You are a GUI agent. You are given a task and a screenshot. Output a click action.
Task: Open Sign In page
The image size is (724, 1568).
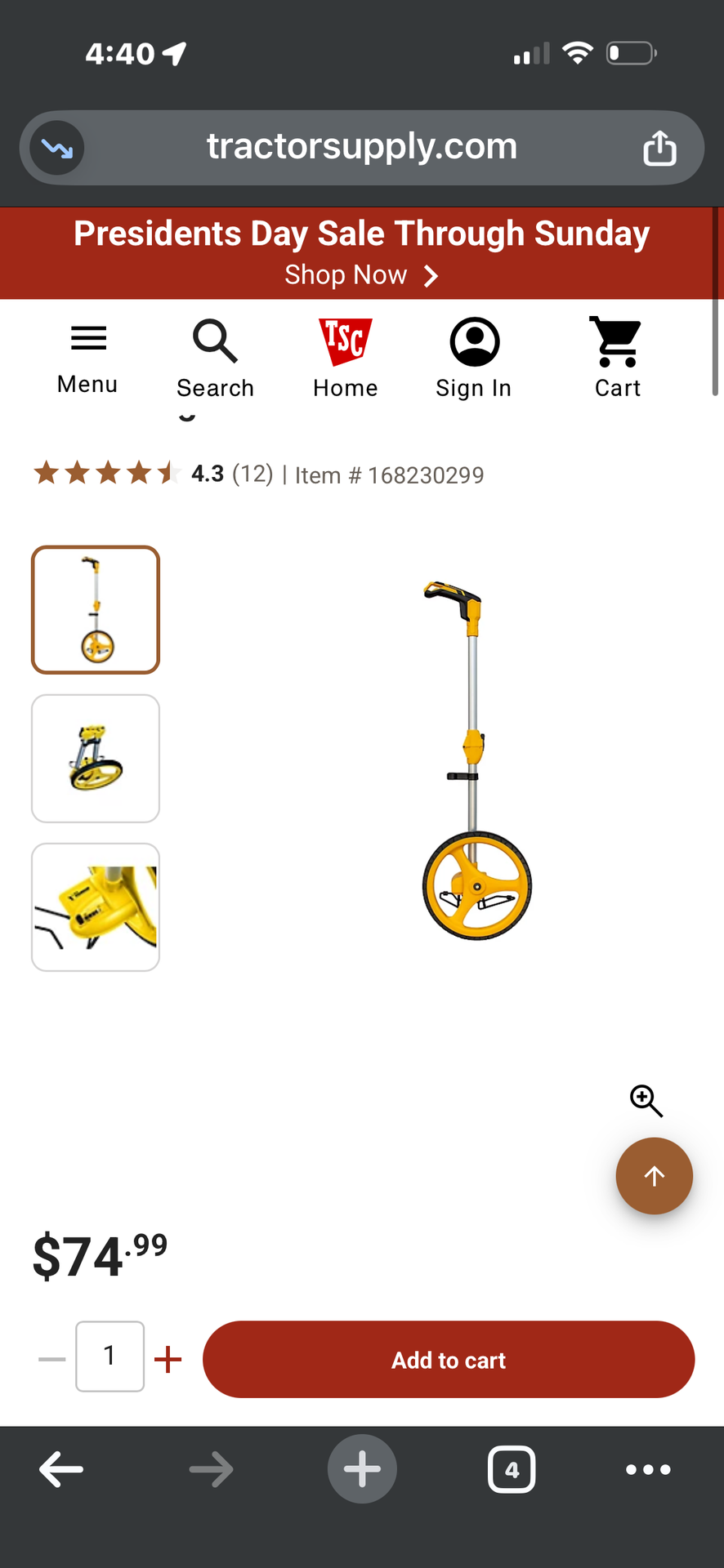tap(474, 358)
